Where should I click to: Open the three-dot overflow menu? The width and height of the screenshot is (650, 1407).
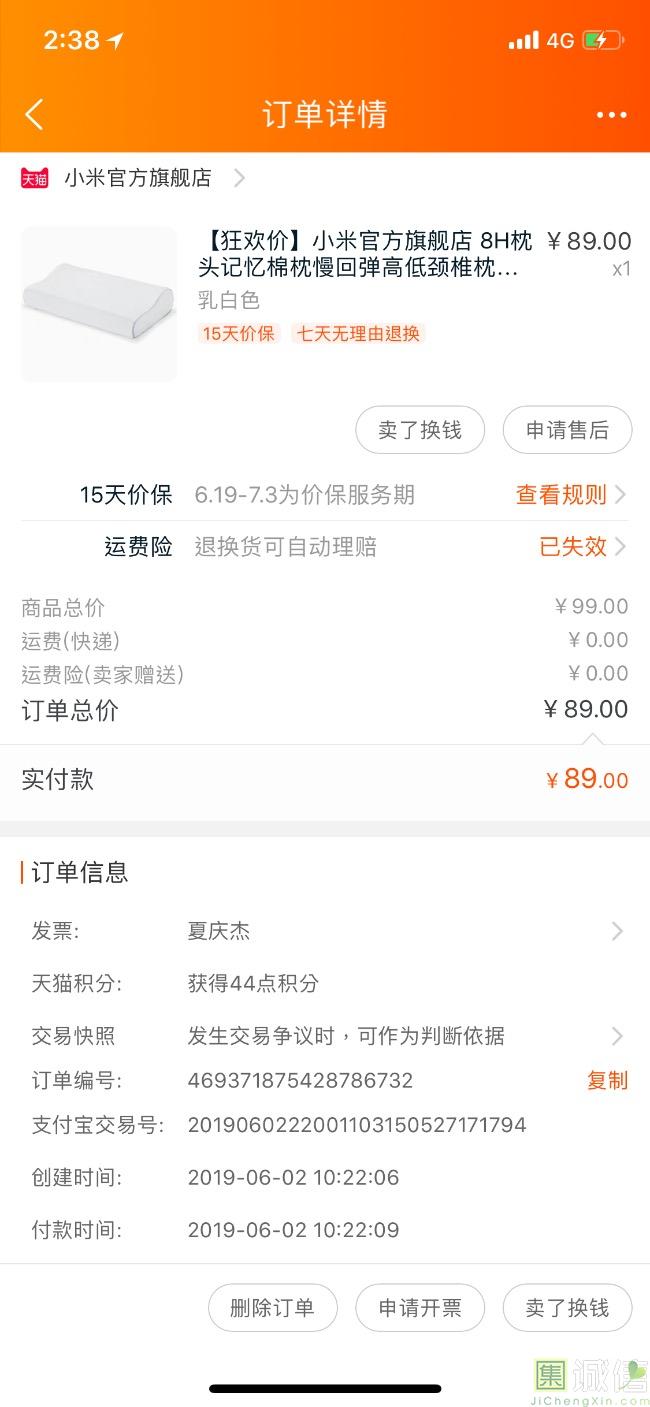(611, 115)
